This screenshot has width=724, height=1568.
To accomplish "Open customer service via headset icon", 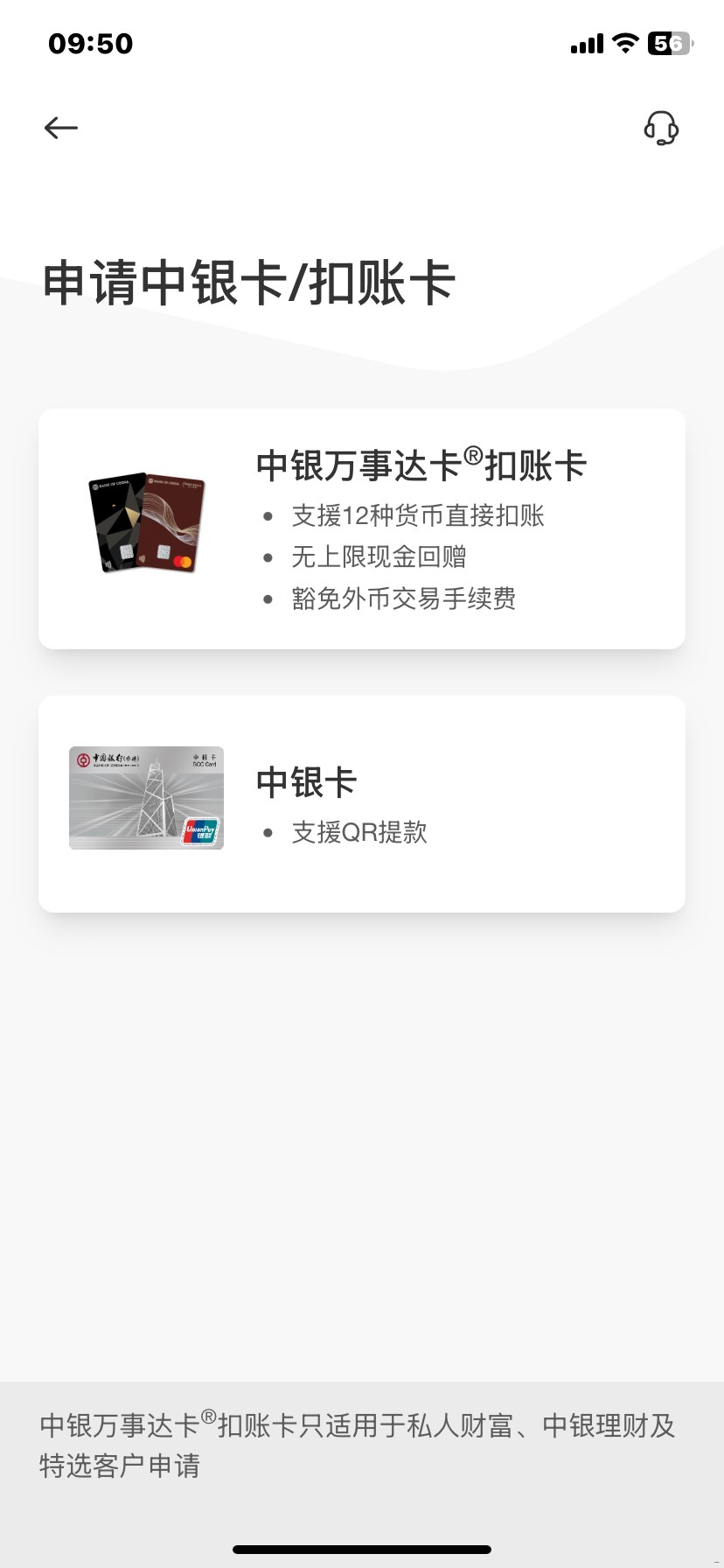I will point(662,128).
